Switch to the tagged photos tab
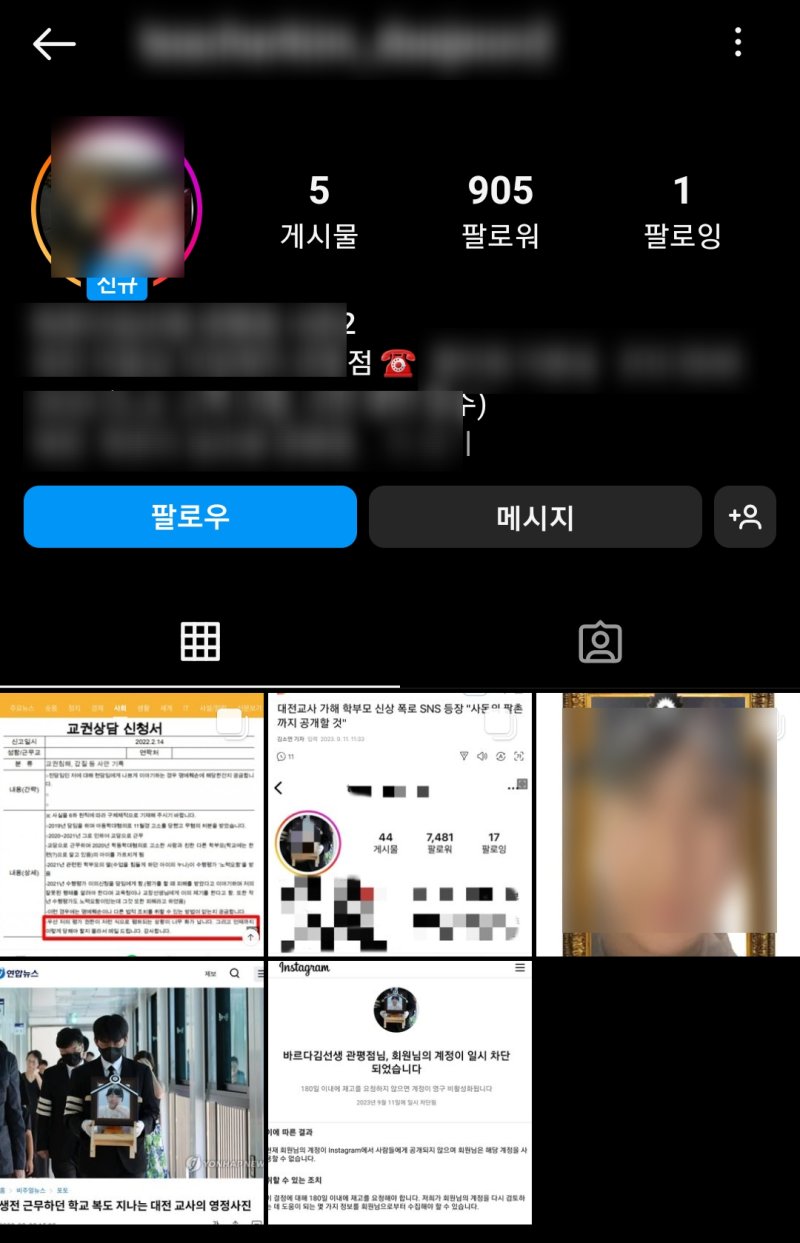Viewport: 800px width, 1243px height. (x=600, y=642)
